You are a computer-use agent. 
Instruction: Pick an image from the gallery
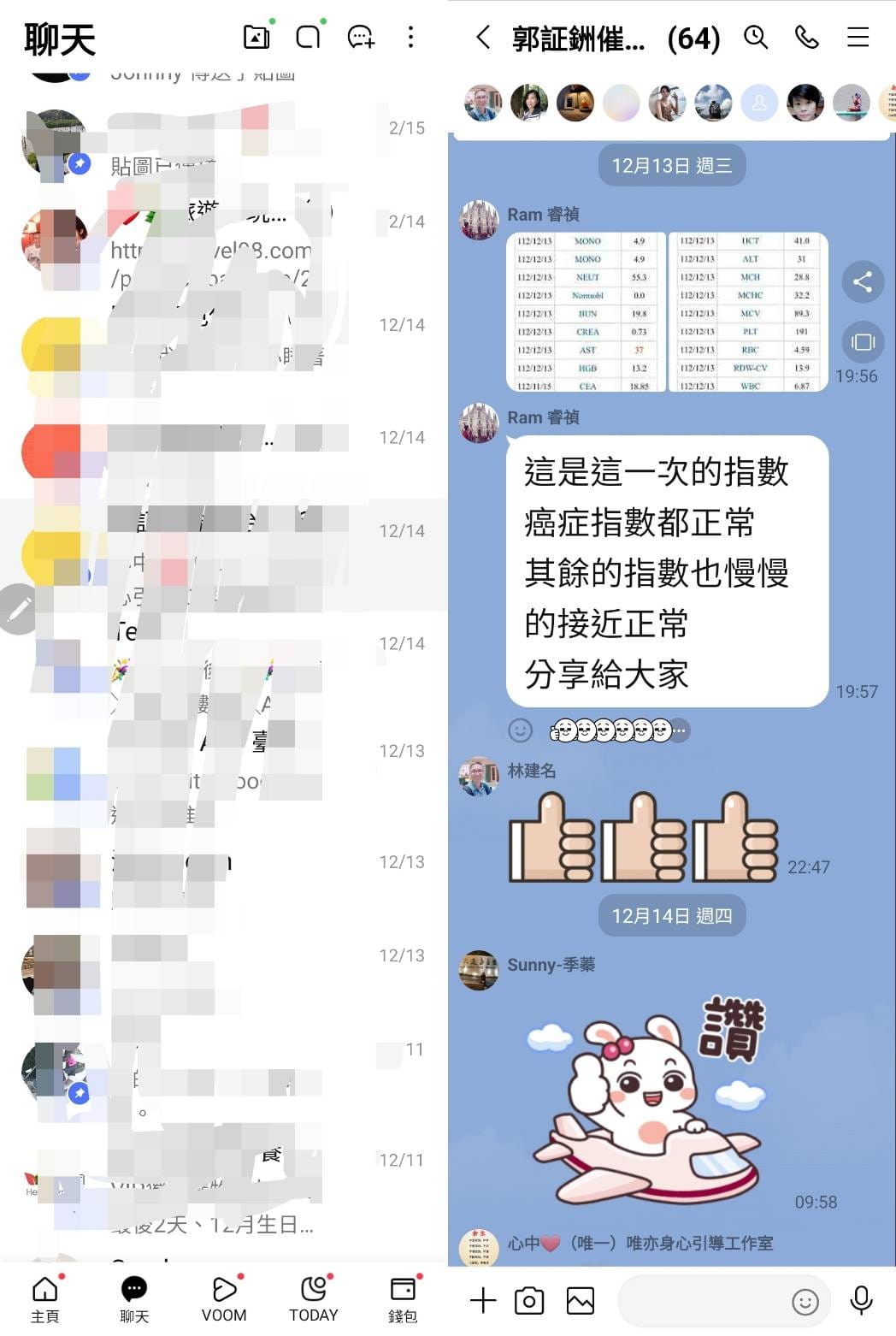pos(581,1300)
